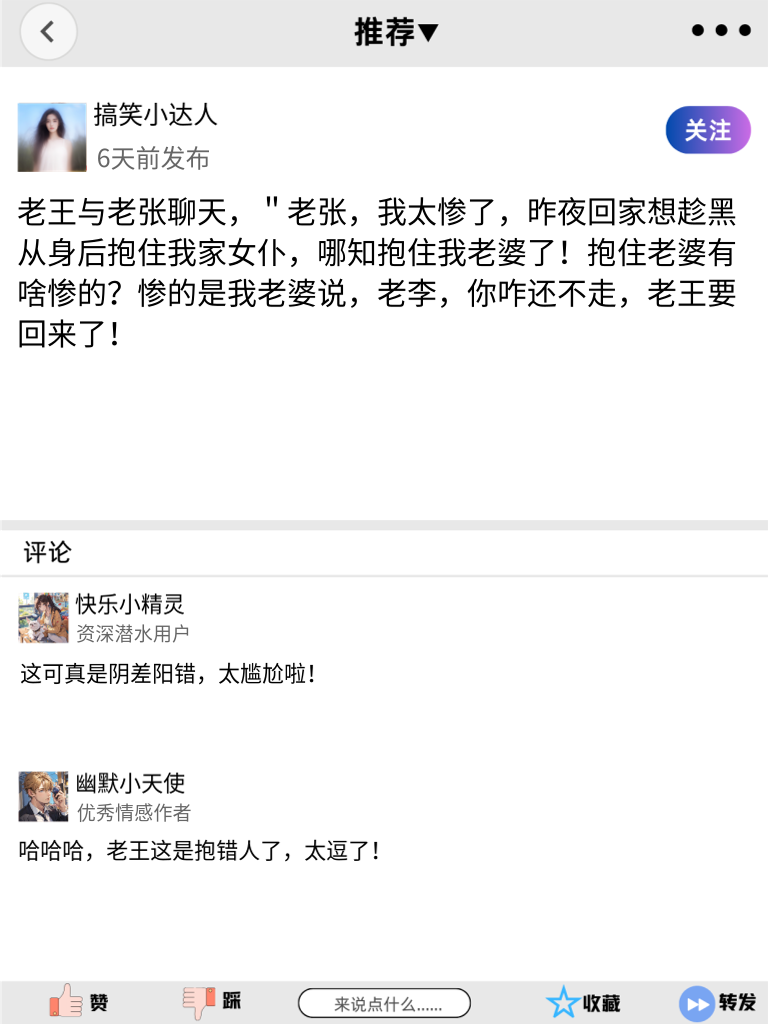
Task: Tap the thumbs-down 踩 dislike icon
Action: [198, 1001]
